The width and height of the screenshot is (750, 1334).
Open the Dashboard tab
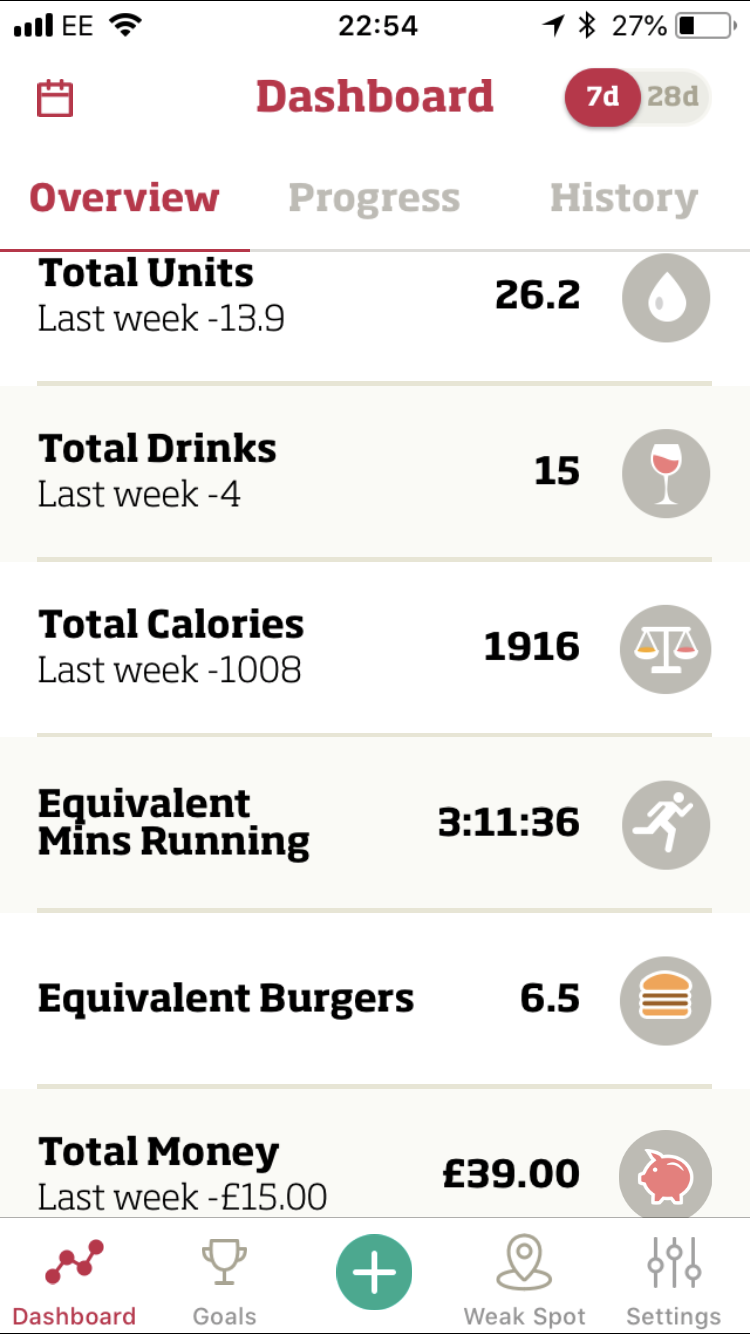tap(75, 1282)
